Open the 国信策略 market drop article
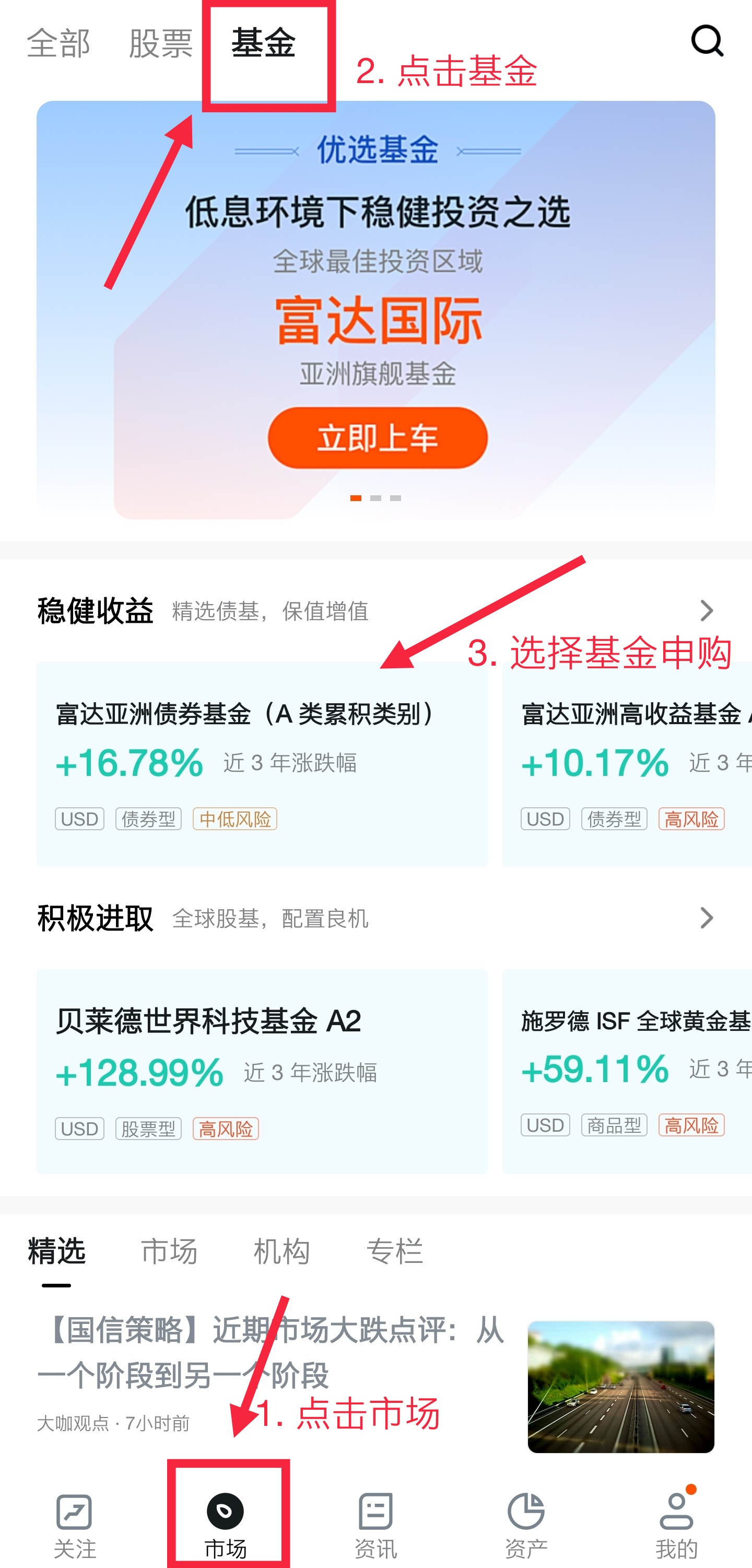The width and height of the screenshot is (752, 1568). pyautogui.click(x=271, y=1352)
